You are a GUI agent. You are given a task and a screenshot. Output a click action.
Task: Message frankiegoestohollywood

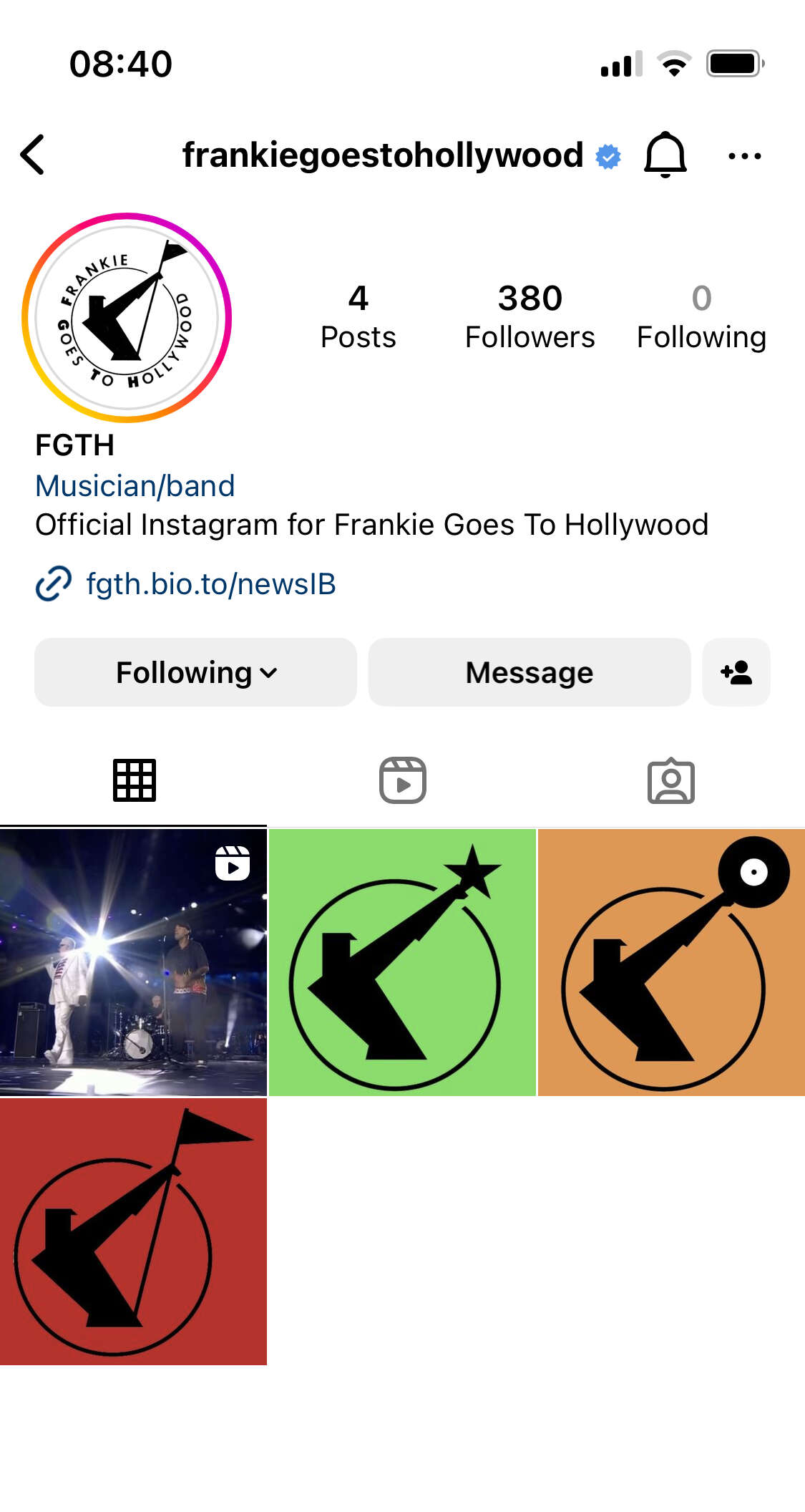tap(529, 672)
